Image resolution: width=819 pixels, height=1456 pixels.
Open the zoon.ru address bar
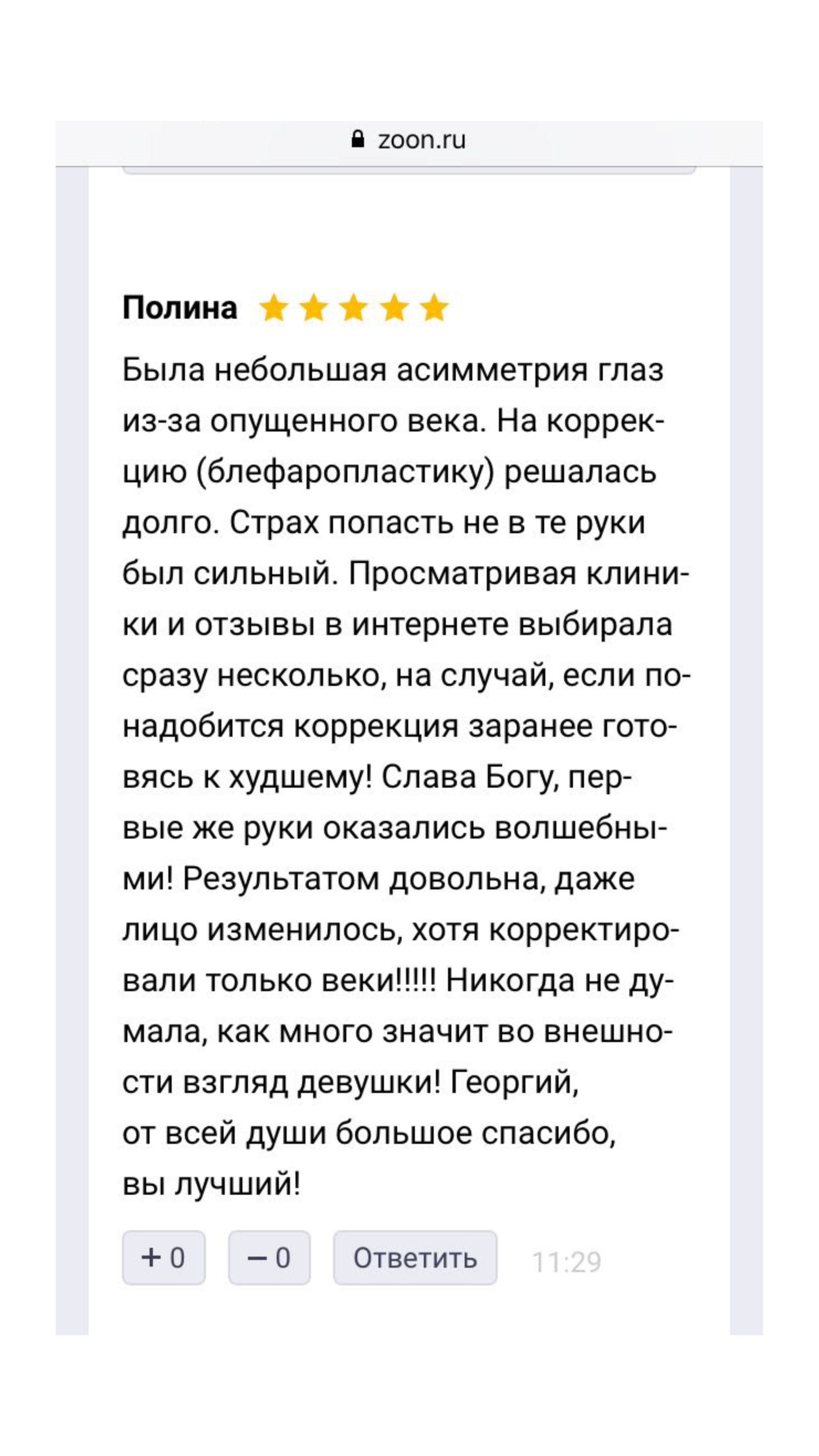(409, 140)
